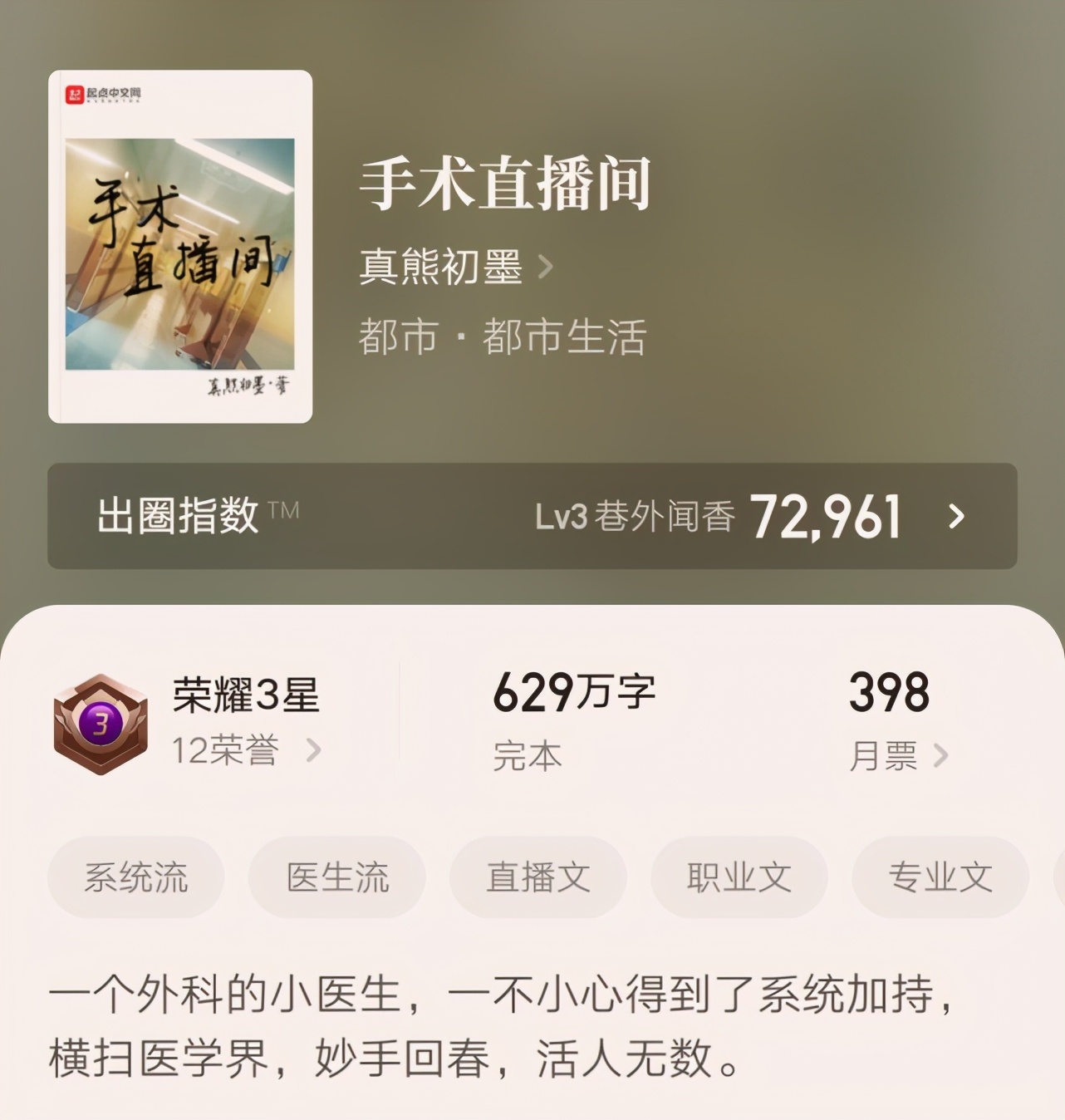1065x1120 pixels.
Task: Click the 出圈指数 TM label
Action: coord(179,513)
